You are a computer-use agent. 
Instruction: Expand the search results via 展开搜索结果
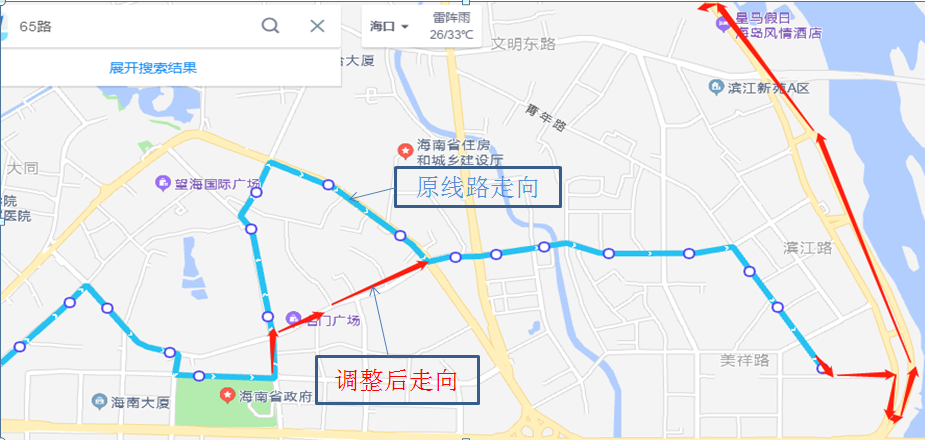pos(153,68)
